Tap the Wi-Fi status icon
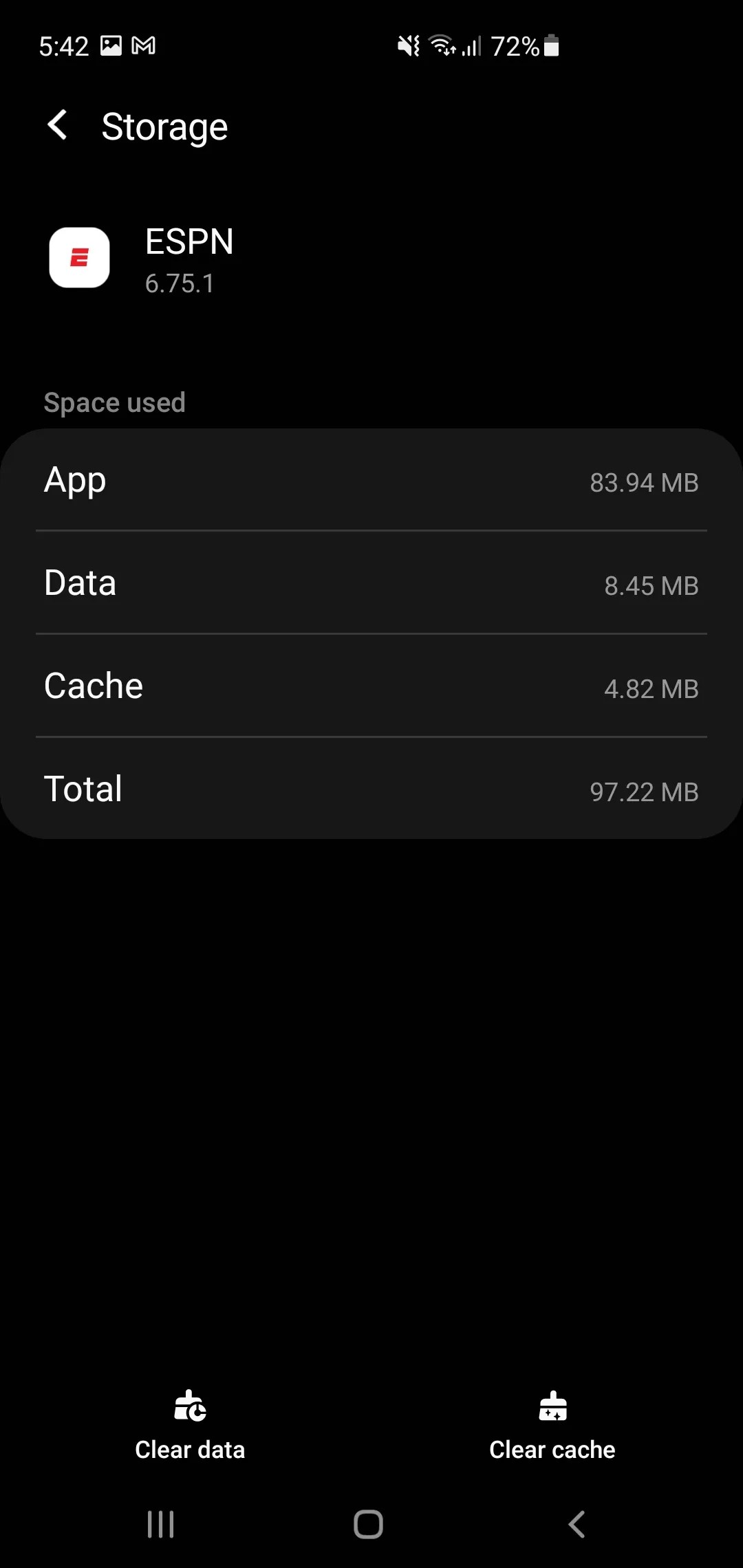 (442, 45)
